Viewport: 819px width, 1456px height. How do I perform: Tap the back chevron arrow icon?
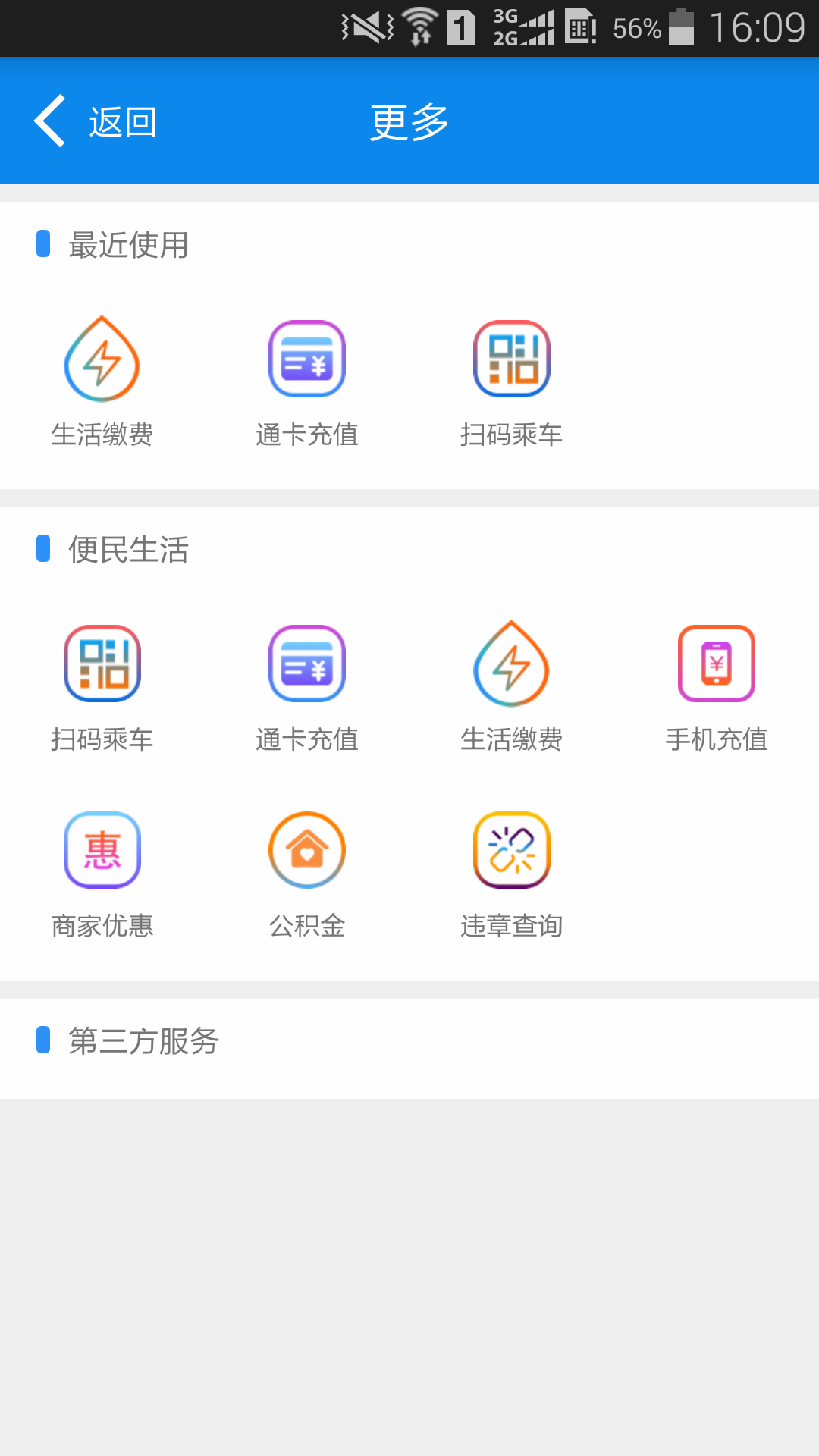49,121
